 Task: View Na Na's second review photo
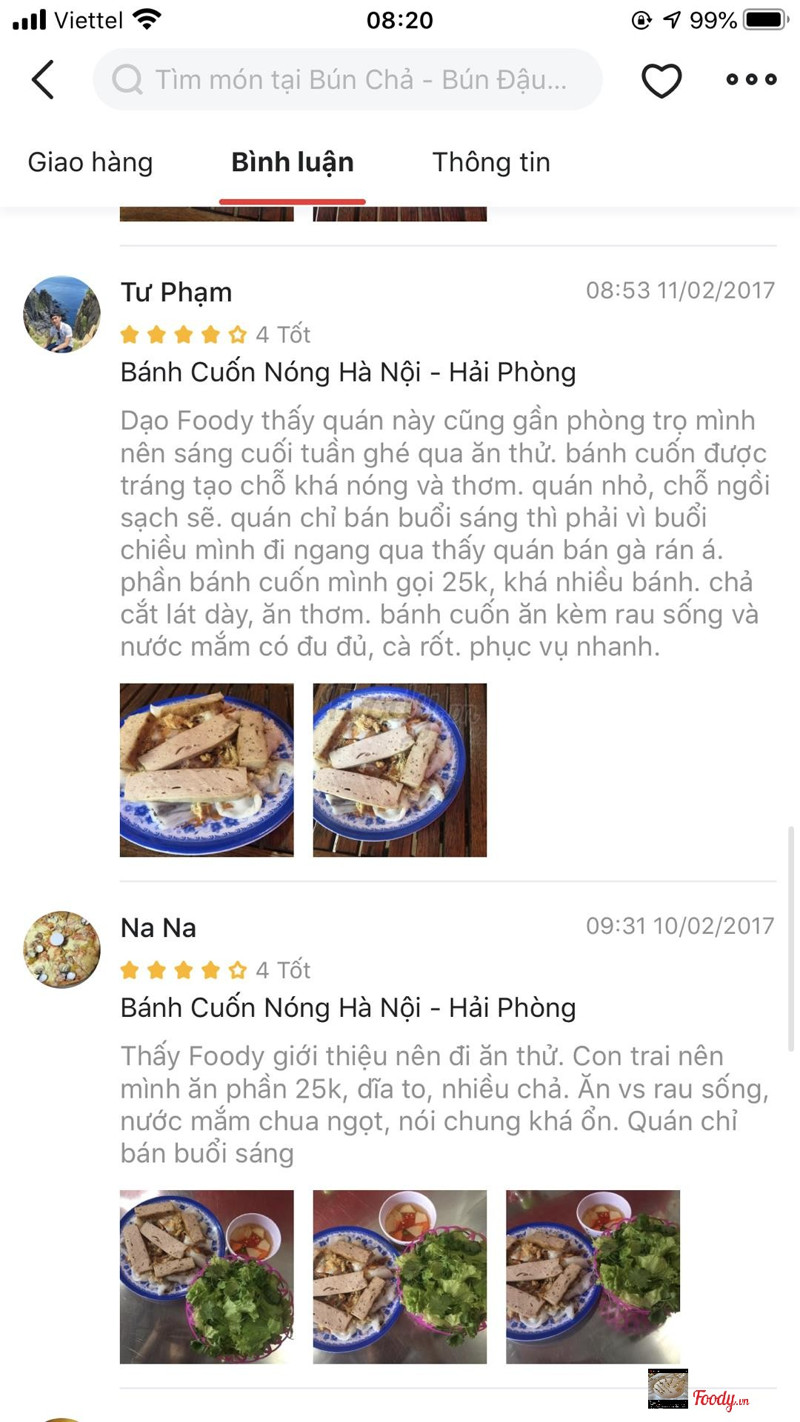pos(400,1276)
